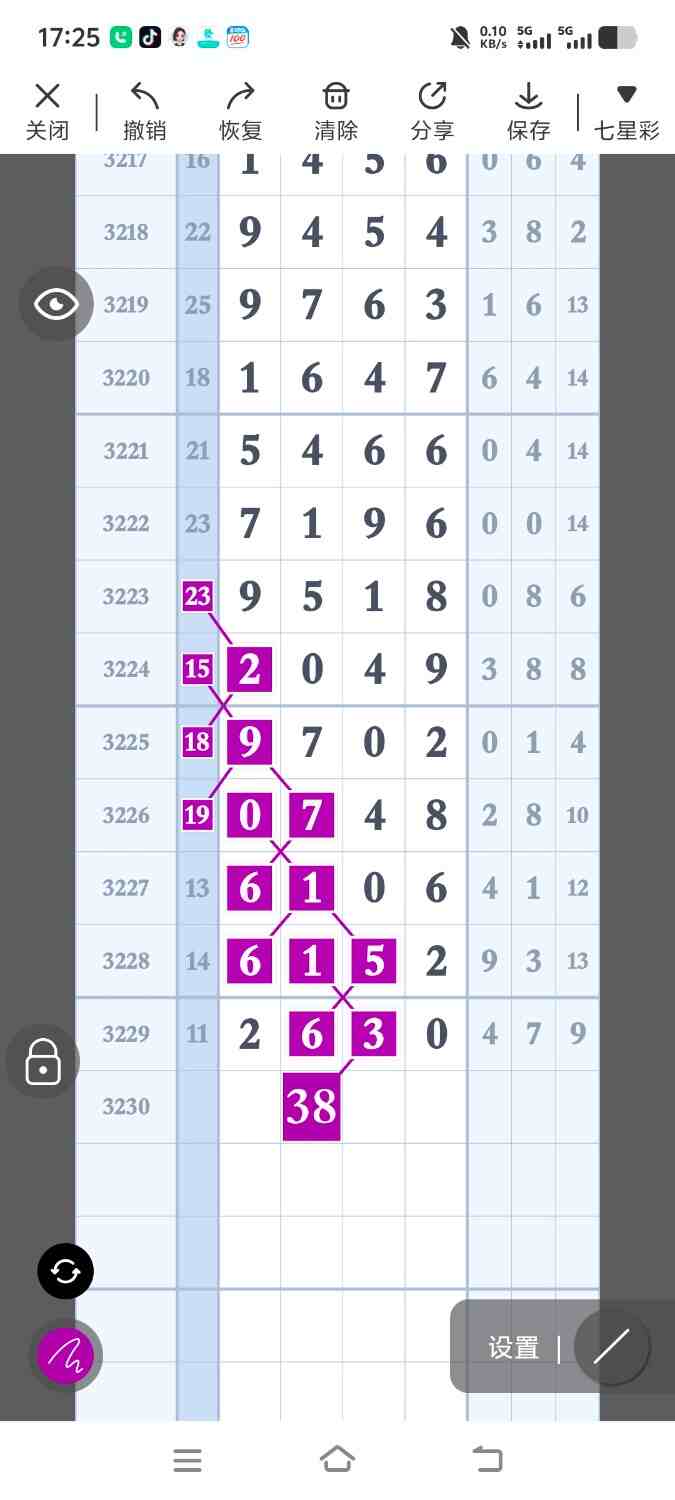Image resolution: width=675 pixels, height=1500 pixels.
Task: Share the marked chart
Action: (x=432, y=110)
